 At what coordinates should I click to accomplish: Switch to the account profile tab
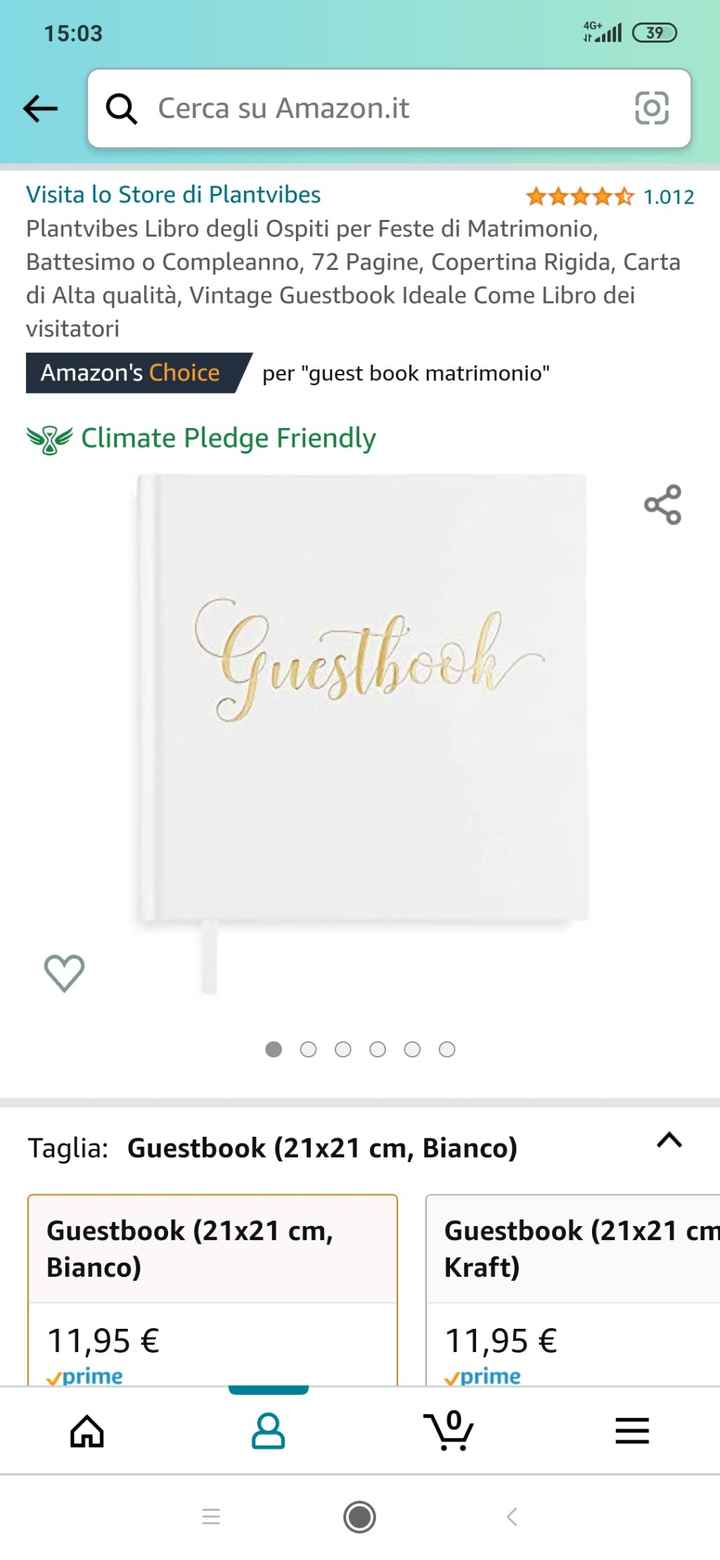(x=267, y=1430)
